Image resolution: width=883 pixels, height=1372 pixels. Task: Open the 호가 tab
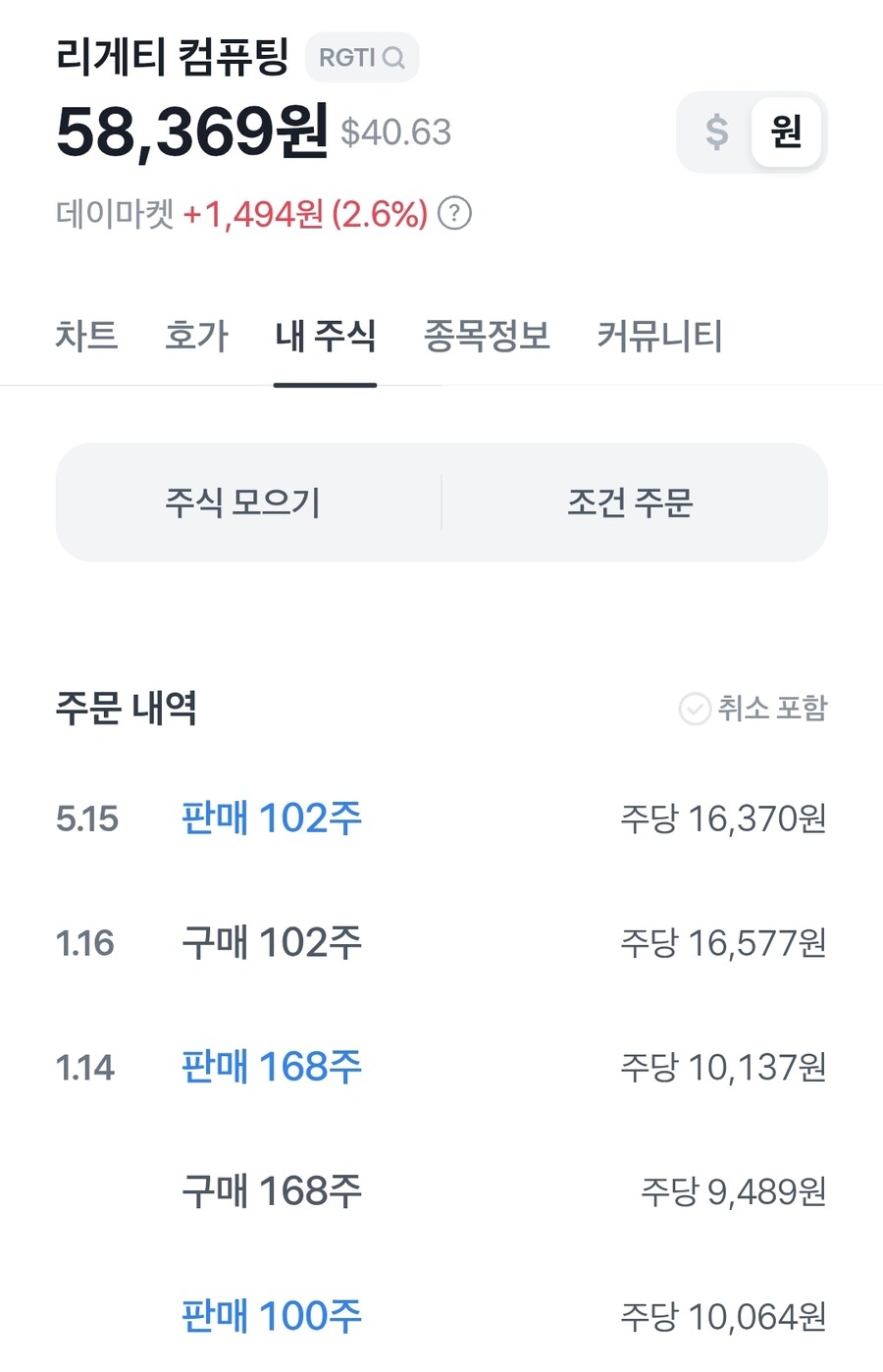click(x=196, y=336)
